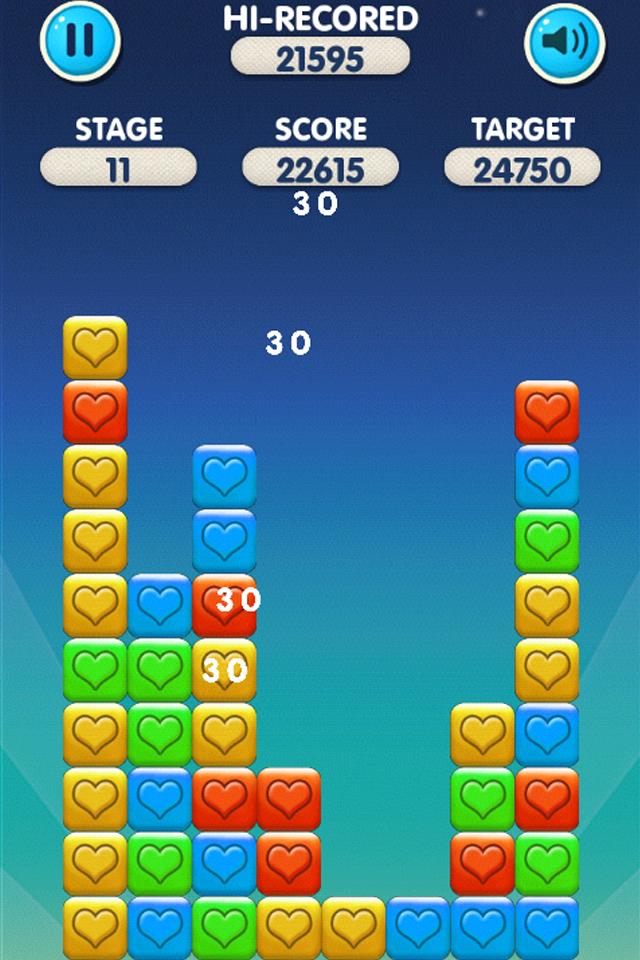Tap the topmost yellow block of the tallest column
The height and width of the screenshot is (960, 640).
tap(95, 347)
